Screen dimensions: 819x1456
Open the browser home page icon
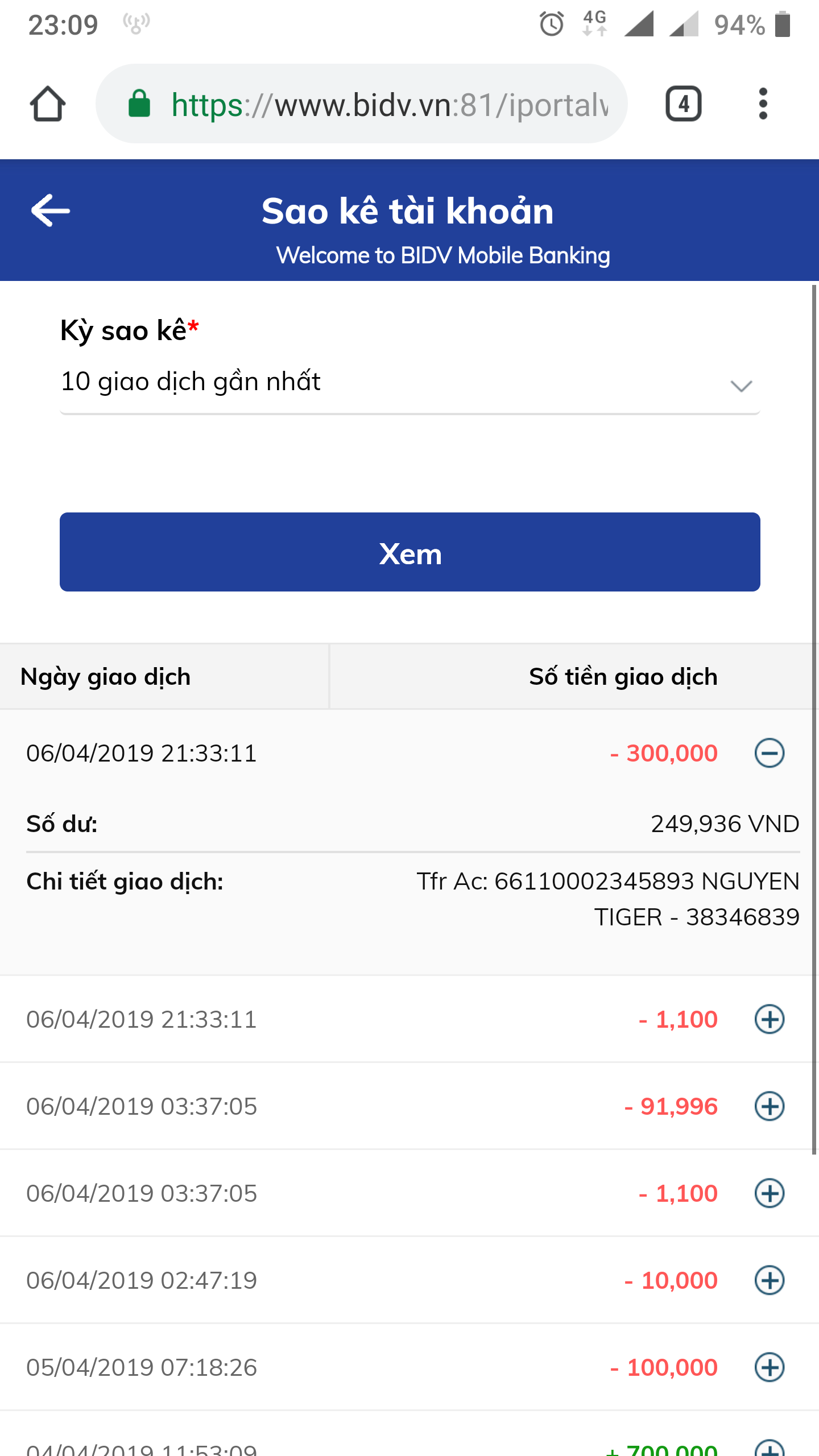(x=48, y=104)
